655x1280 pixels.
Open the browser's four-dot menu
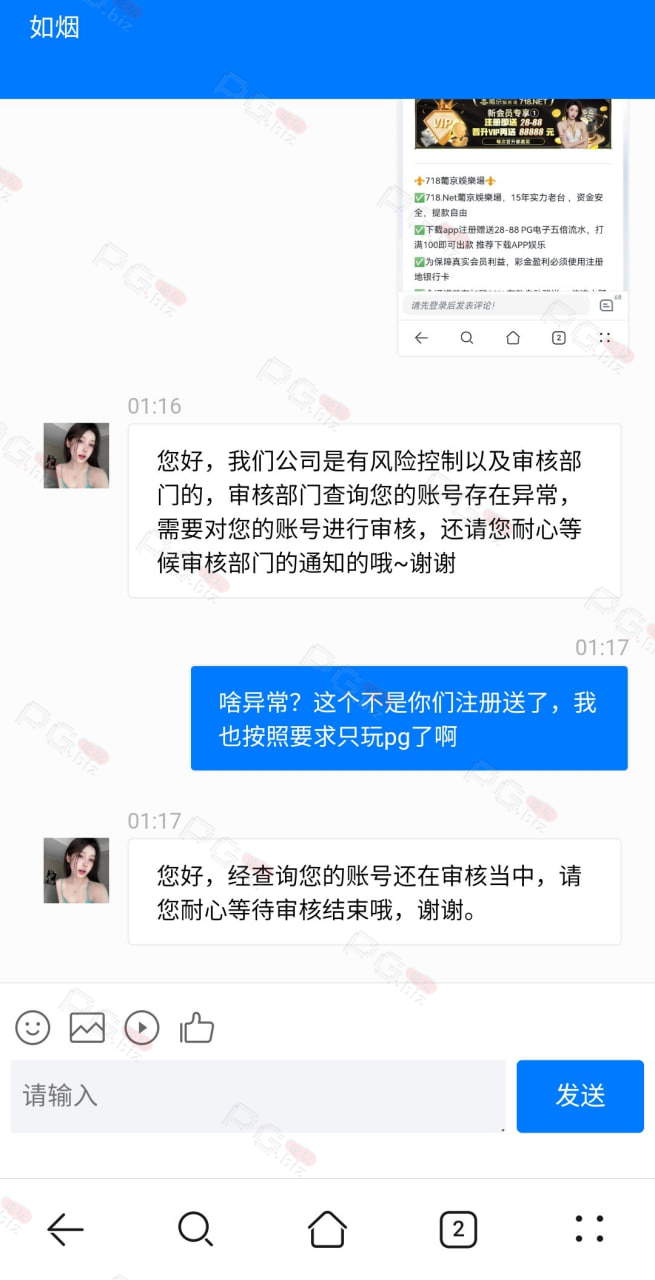pyautogui.click(x=589, y=1229)
